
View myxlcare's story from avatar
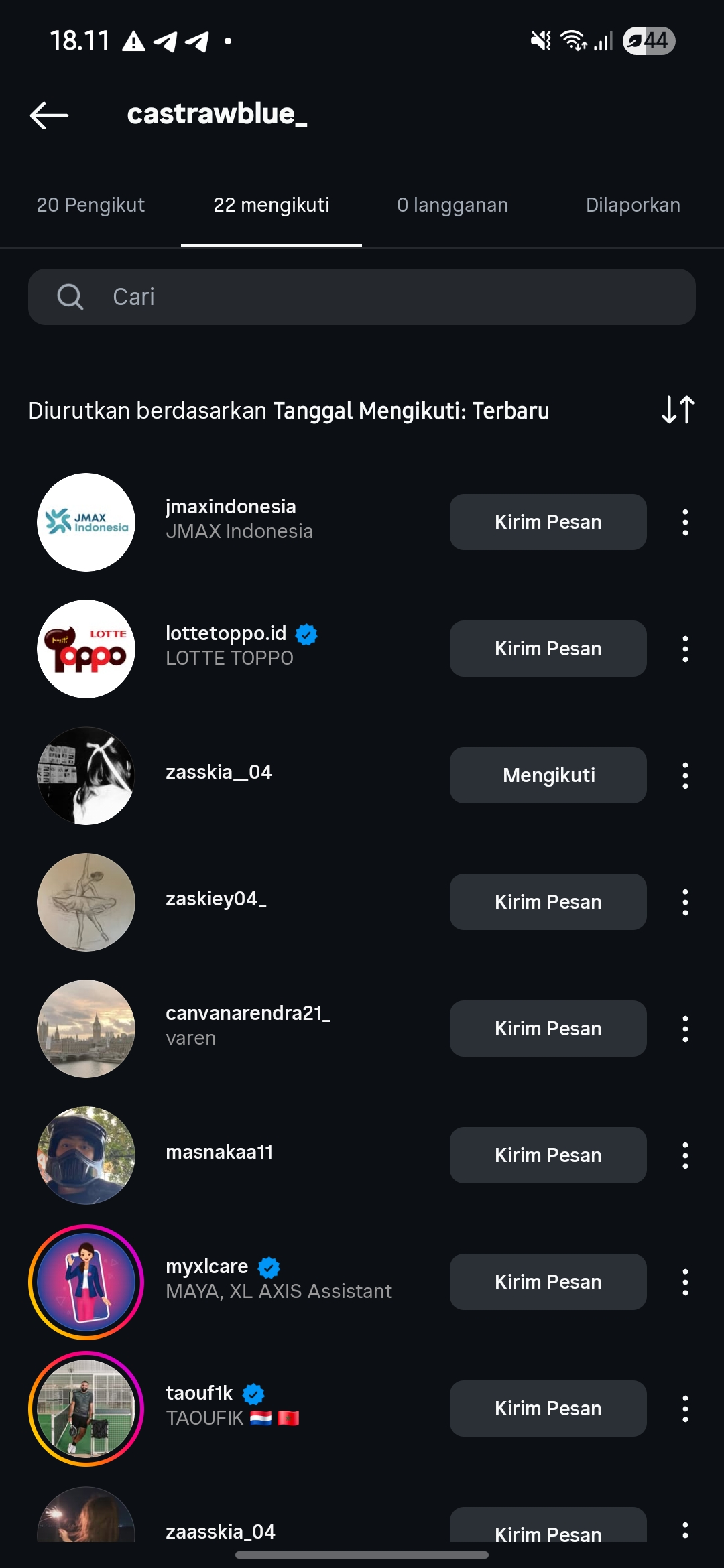click(86, 1282)
